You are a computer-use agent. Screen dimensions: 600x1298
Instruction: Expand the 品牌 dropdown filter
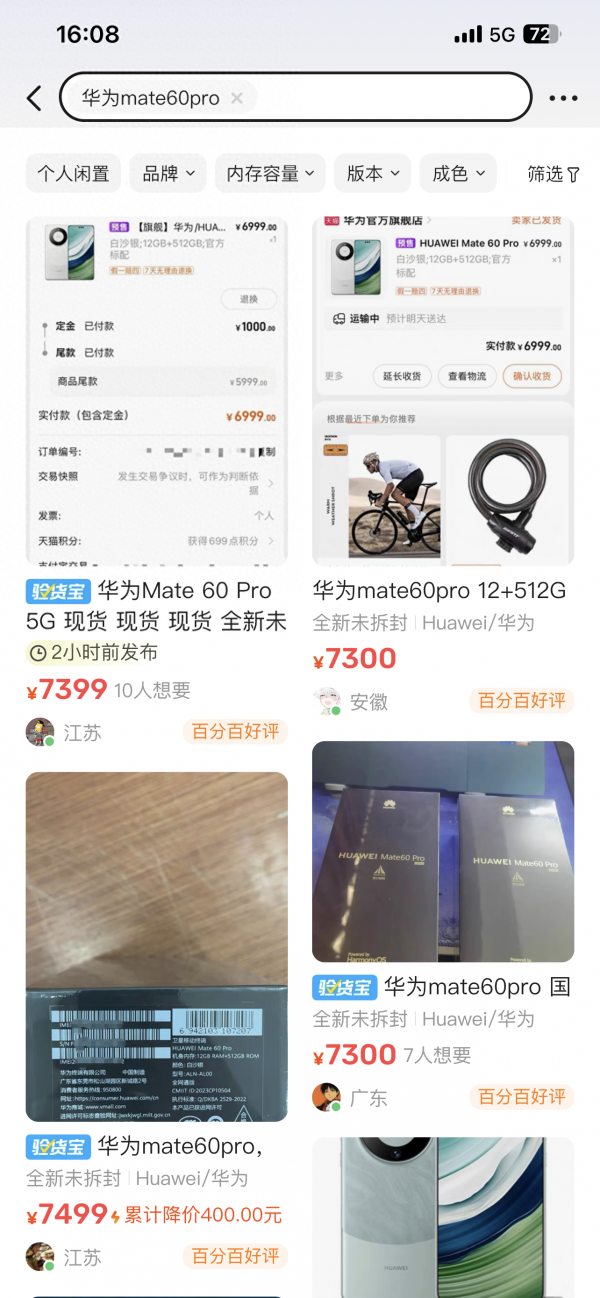tap(168, 174)
